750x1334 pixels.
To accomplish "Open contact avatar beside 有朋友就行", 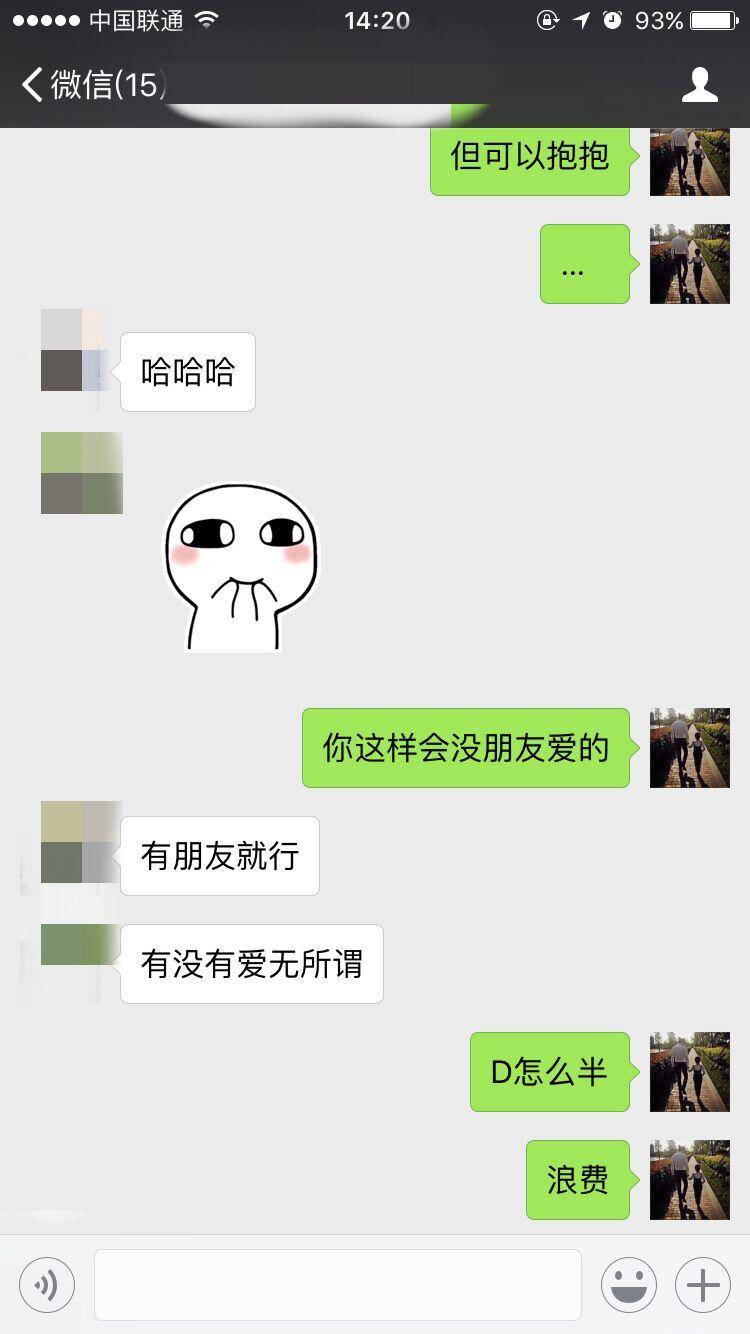I will click(81, 841).
